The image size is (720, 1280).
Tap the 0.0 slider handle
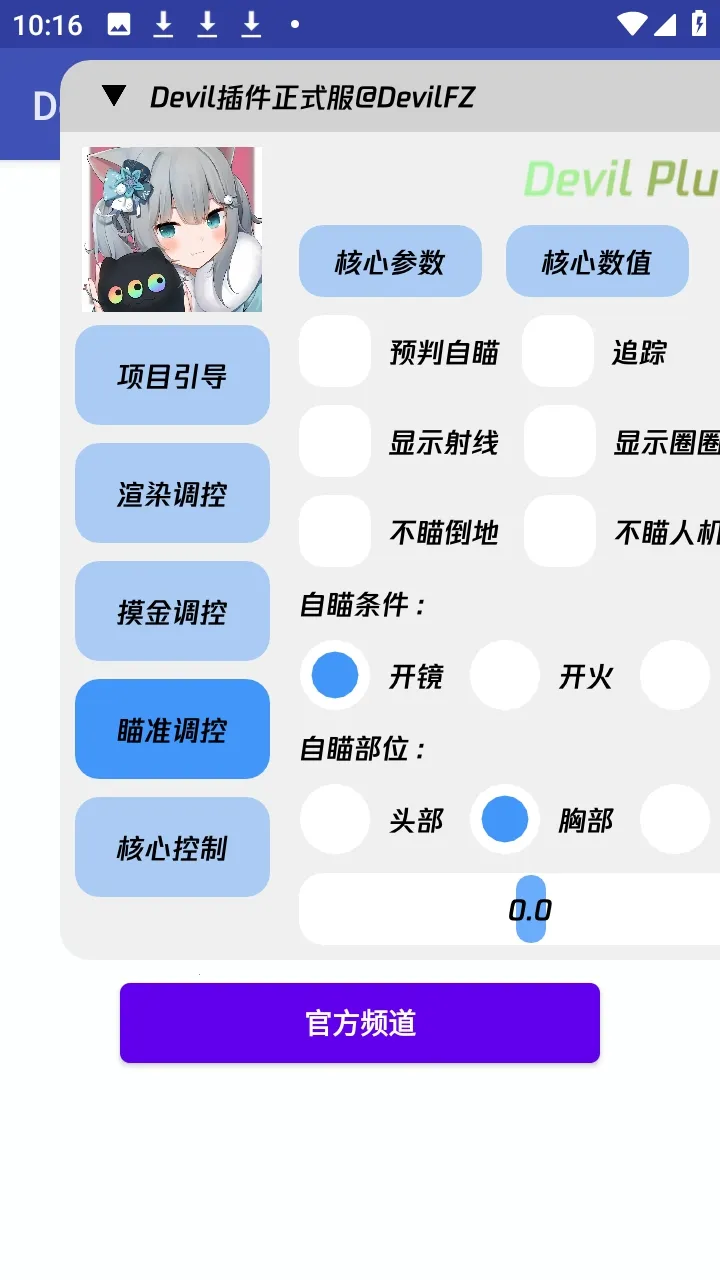[531, 909]
